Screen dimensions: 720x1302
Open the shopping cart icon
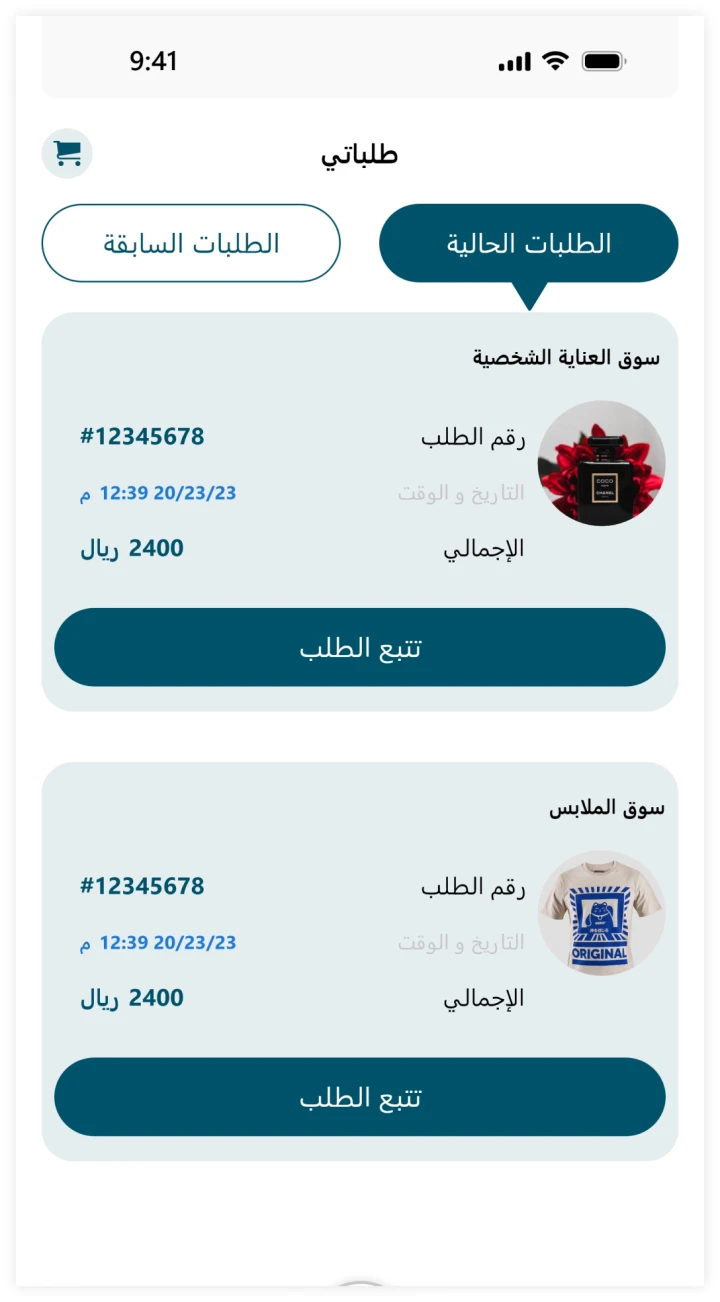(x=67, y=154)
